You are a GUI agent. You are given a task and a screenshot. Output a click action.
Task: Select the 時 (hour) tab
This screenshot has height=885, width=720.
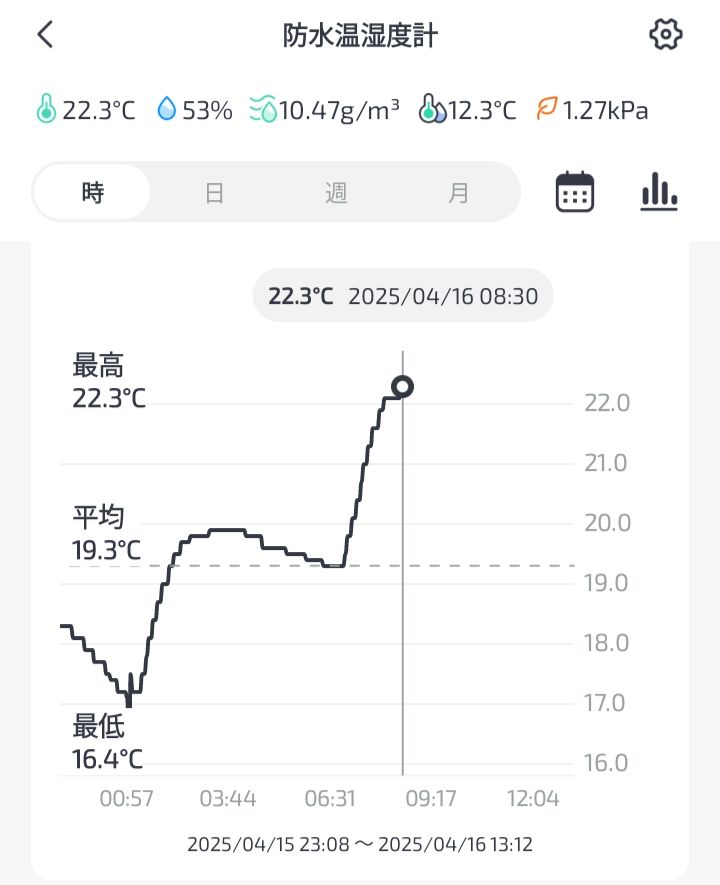point(93,192)
